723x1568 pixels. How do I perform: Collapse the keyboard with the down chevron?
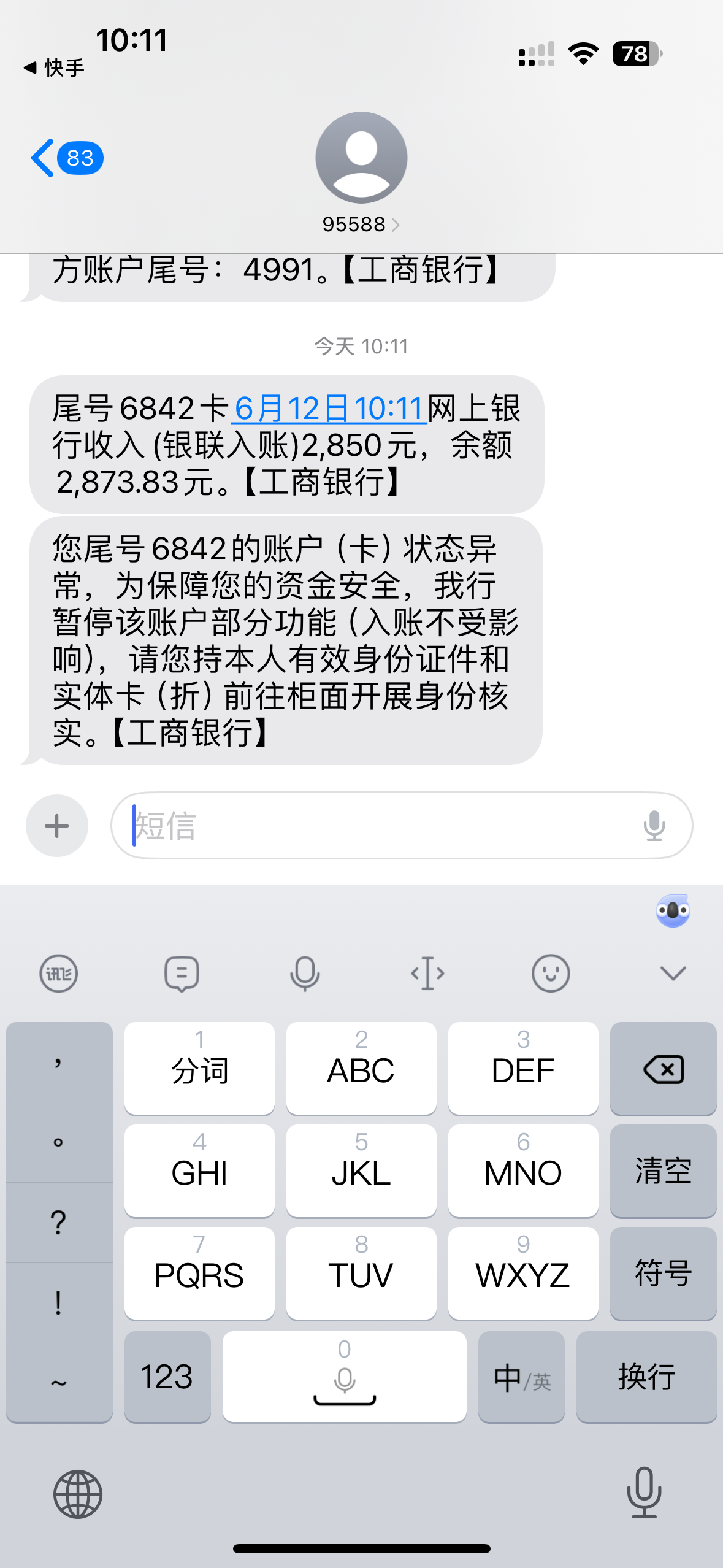(x=673, y=974)
